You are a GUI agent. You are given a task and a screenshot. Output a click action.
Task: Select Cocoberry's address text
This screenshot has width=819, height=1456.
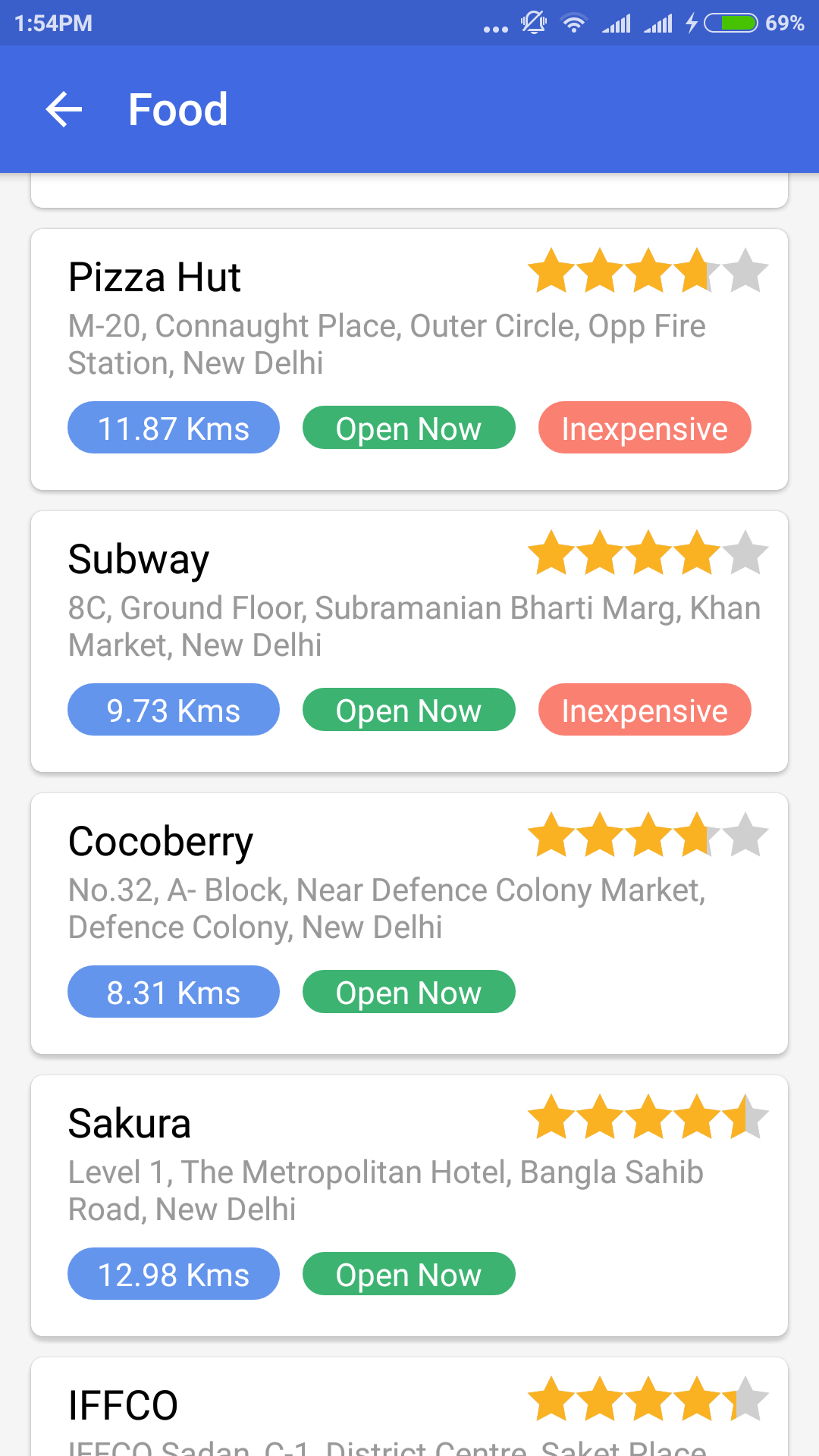pos(387,907)
